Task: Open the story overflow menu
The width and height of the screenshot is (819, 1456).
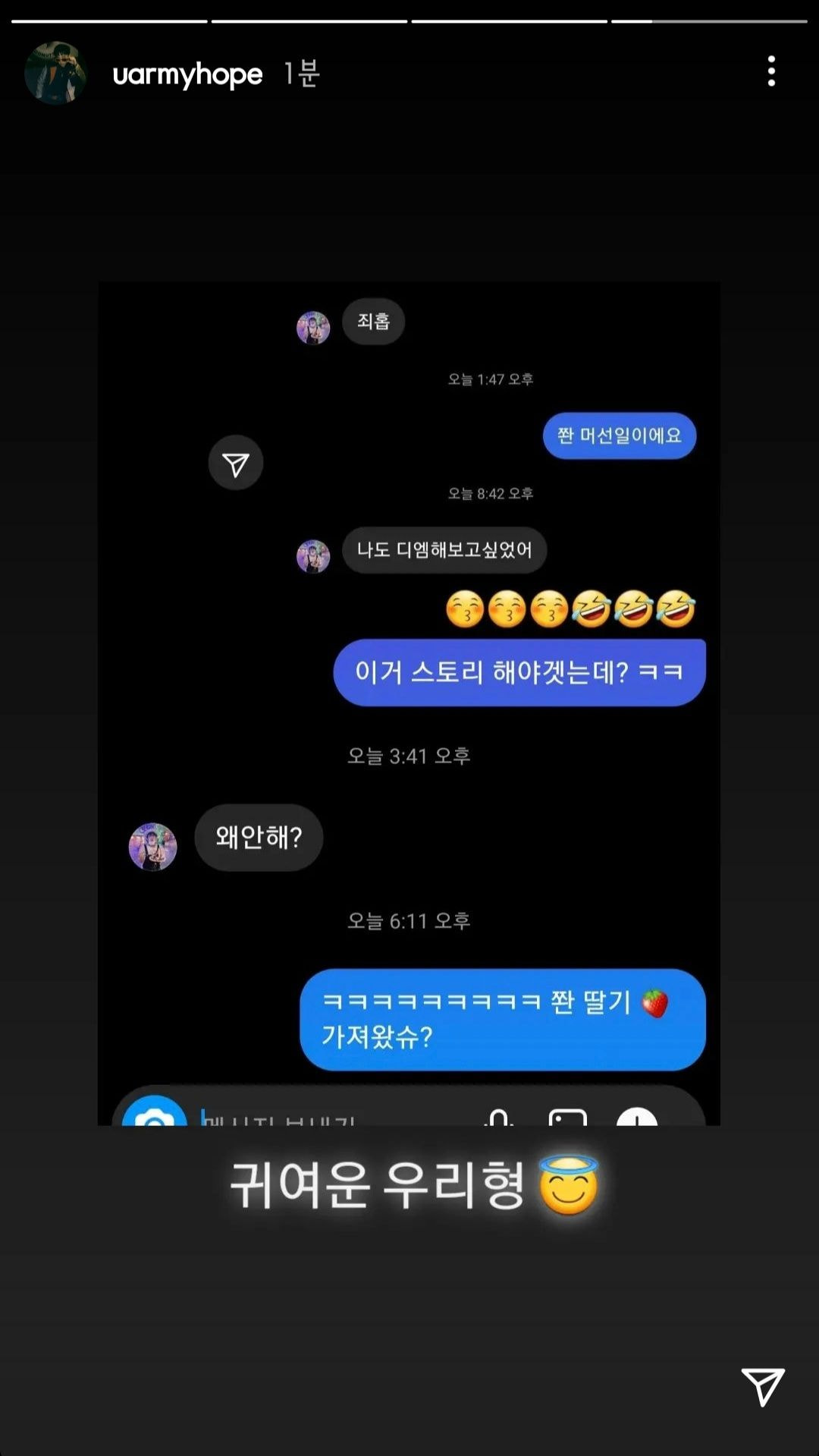Action: click(771, 71)
